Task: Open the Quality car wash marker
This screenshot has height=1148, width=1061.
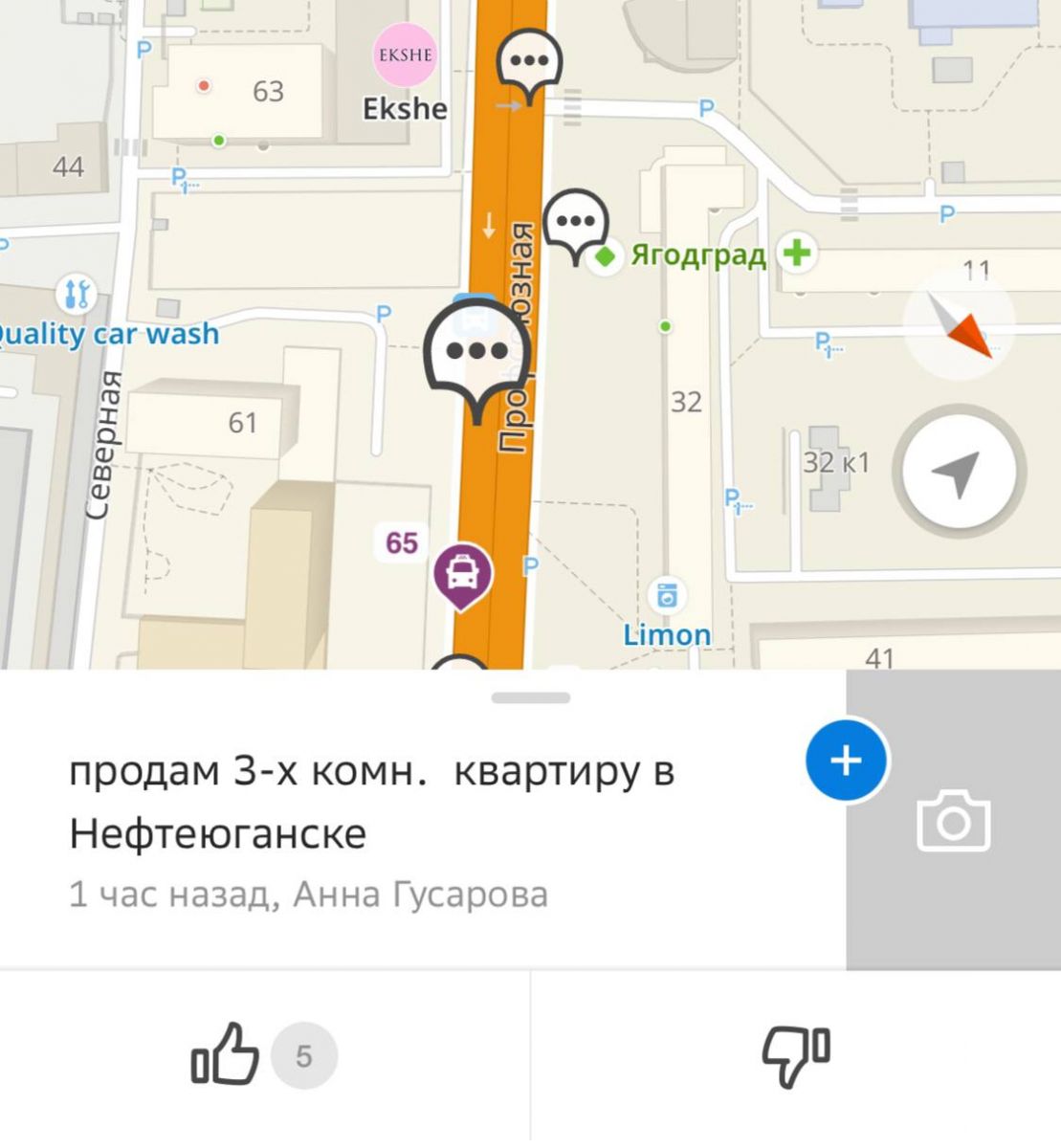Action: [x=77, y=294]
